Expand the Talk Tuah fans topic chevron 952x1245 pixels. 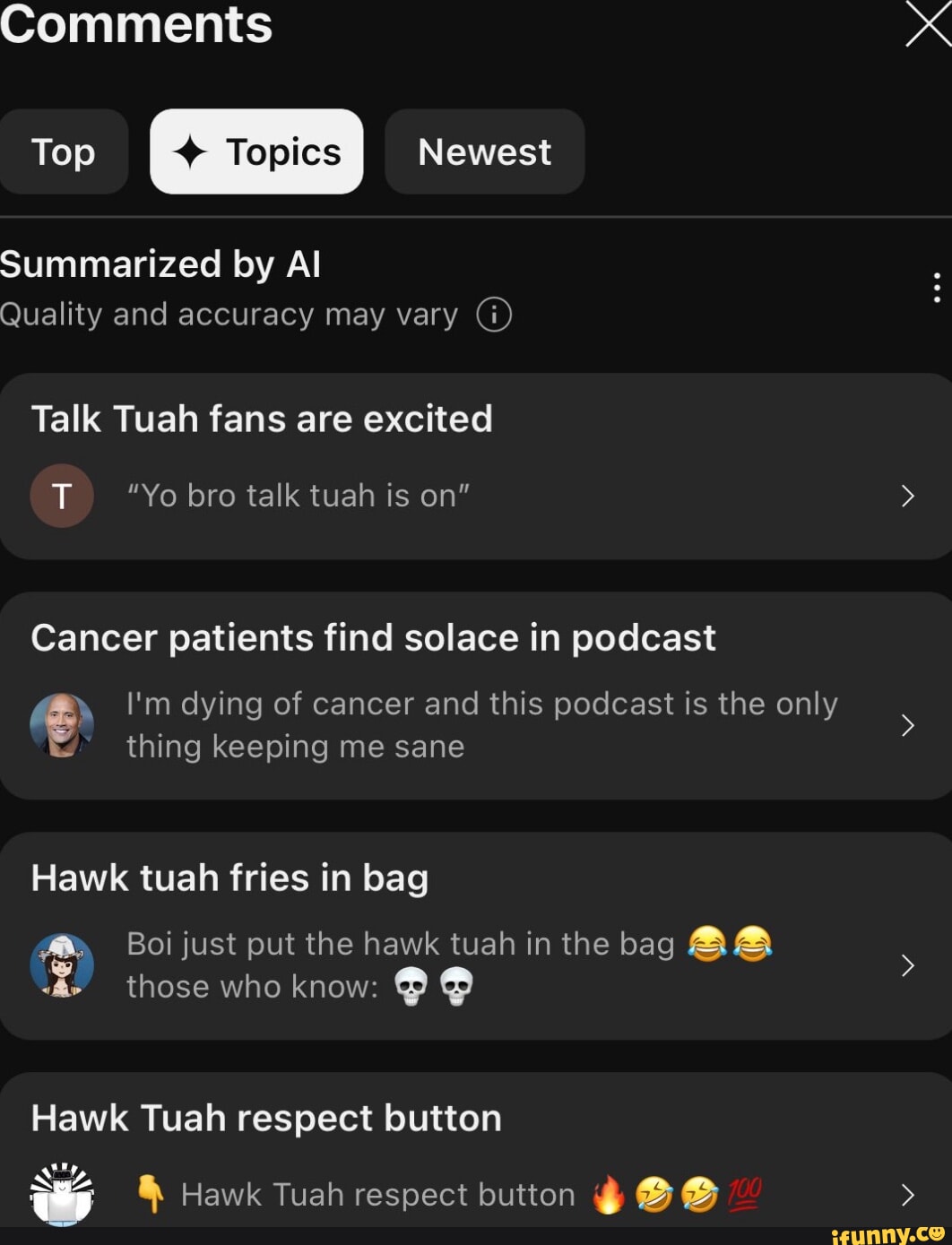908,495
